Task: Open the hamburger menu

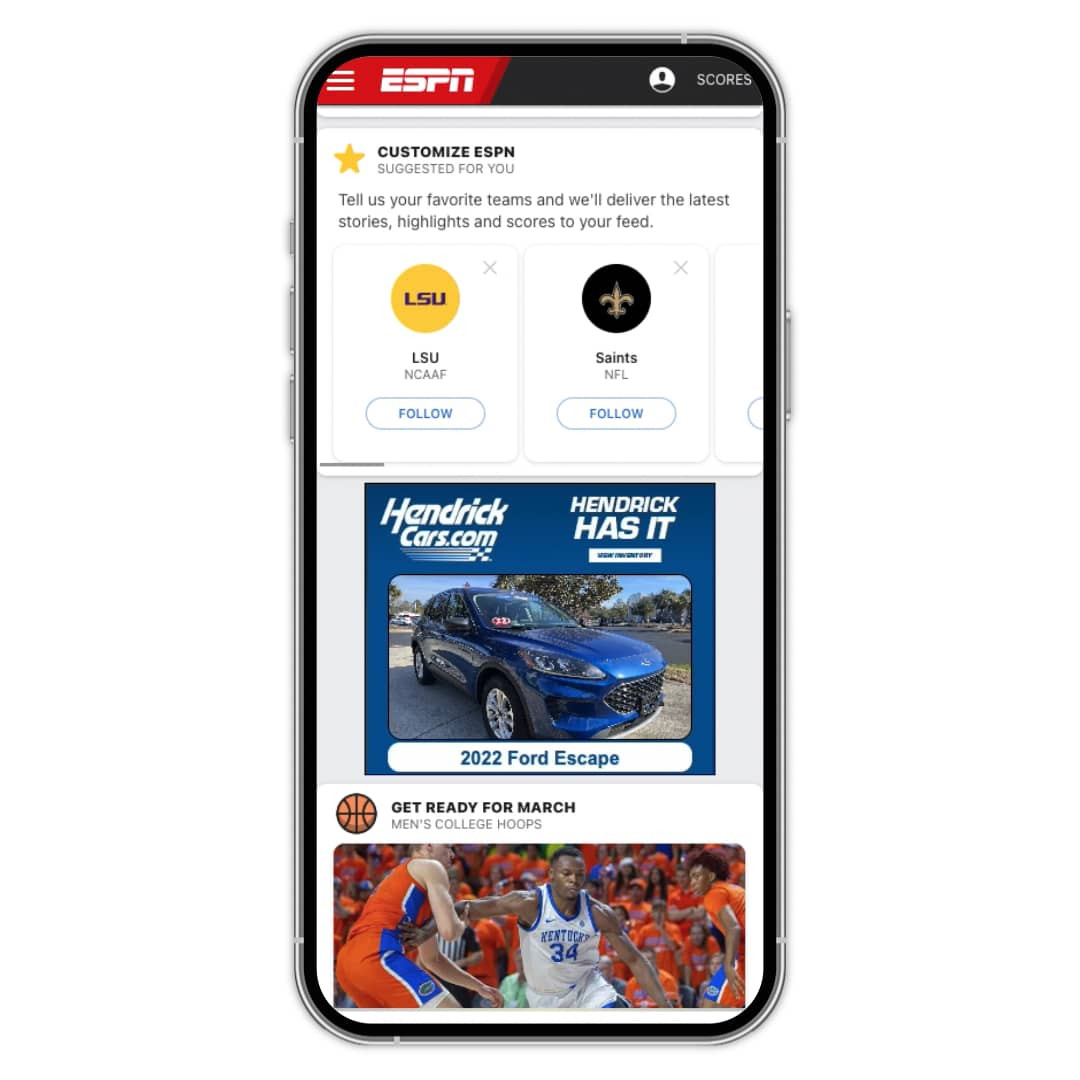Action: pyautogui.click(x=341, y=80)
